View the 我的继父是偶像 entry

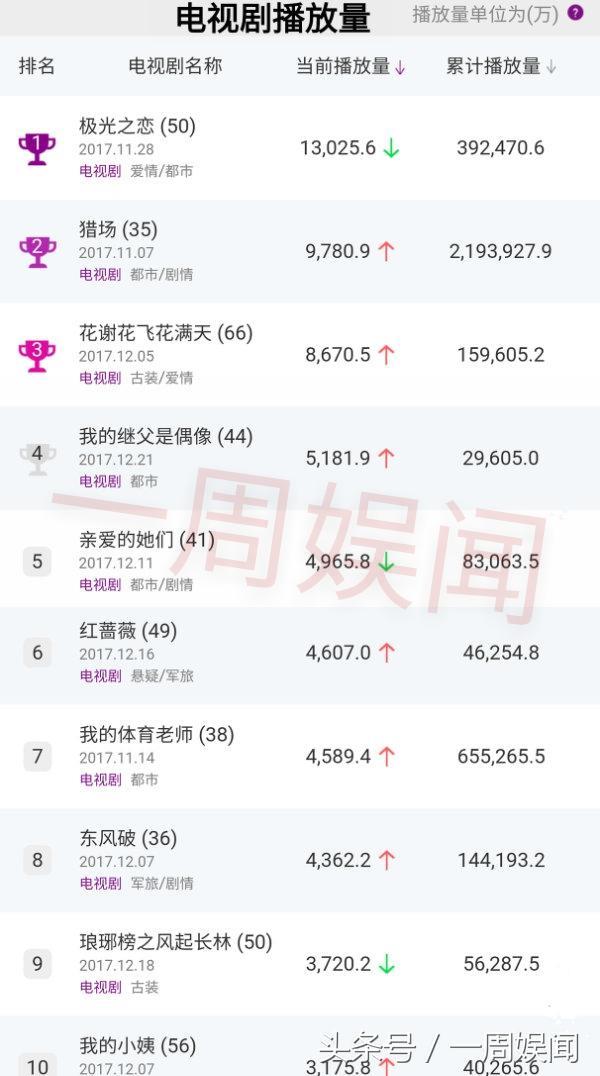coord(300,458)
